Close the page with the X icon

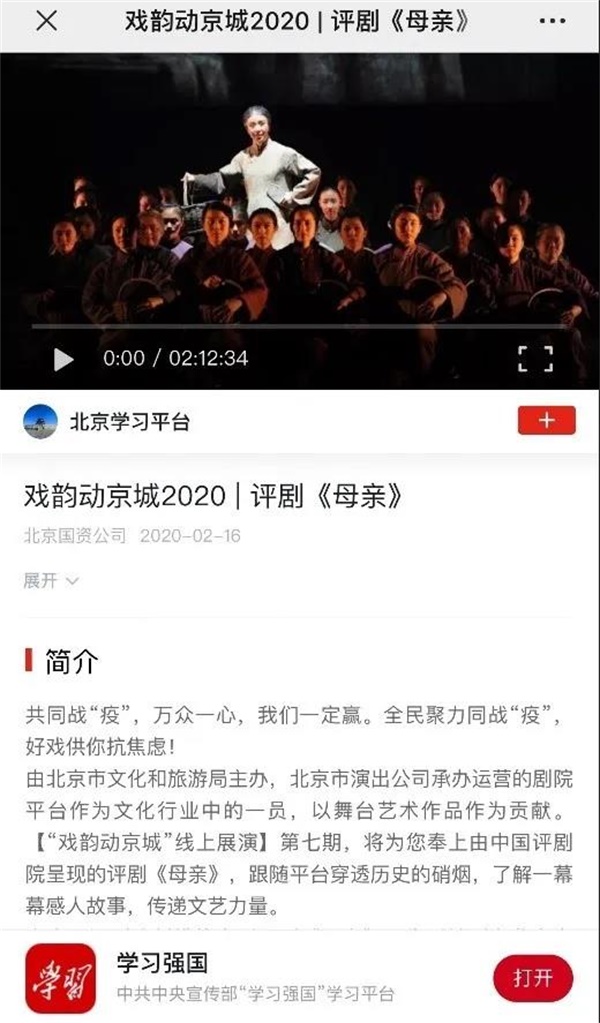coord(46,22)
